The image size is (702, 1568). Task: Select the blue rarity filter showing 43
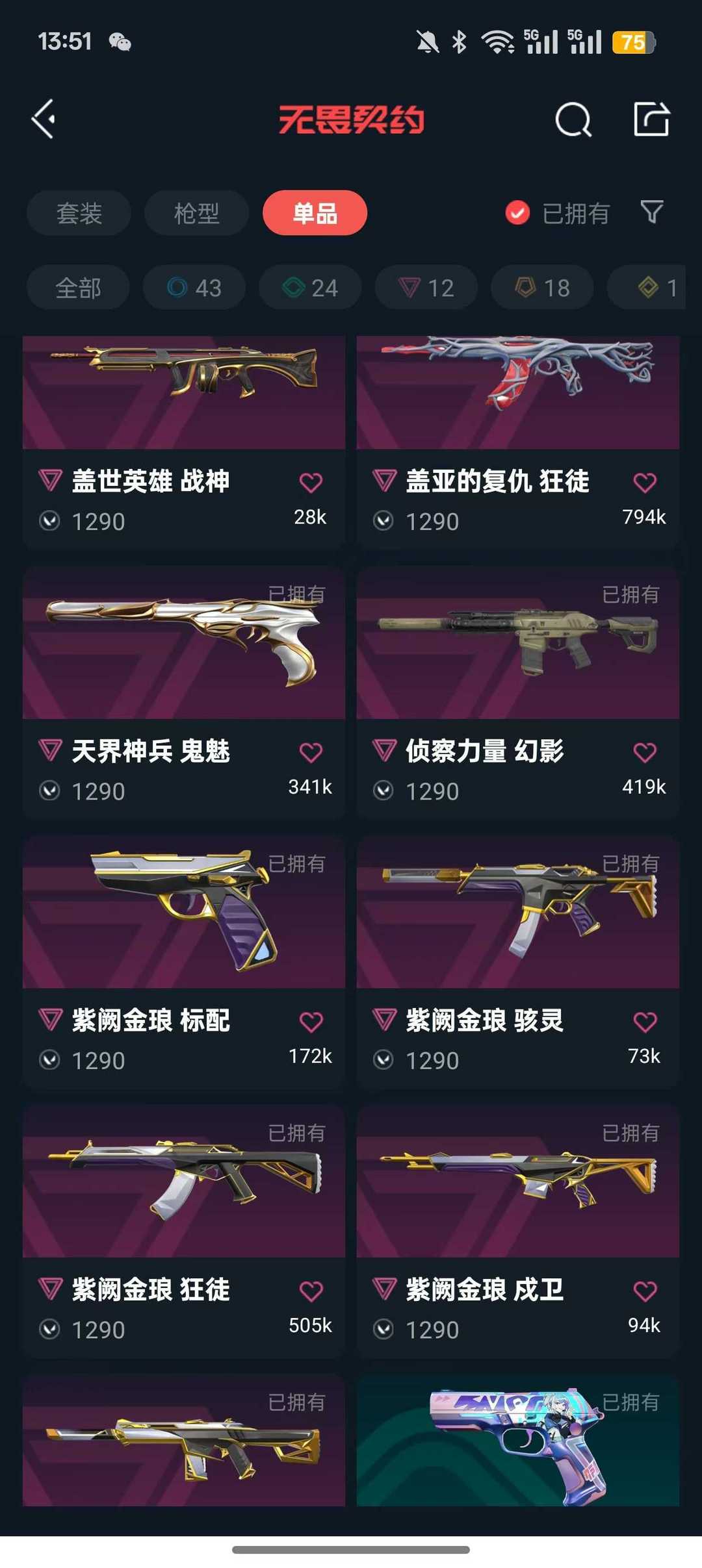pos(194,287)
